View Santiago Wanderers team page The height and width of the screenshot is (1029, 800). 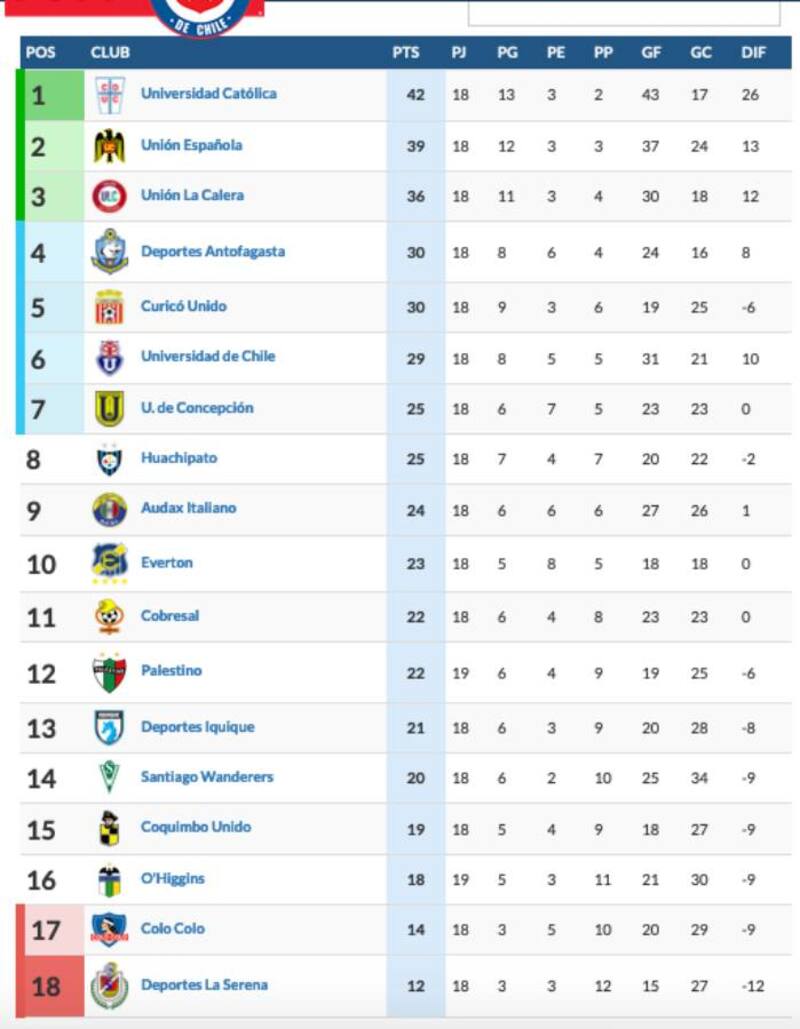coord(206,777)
